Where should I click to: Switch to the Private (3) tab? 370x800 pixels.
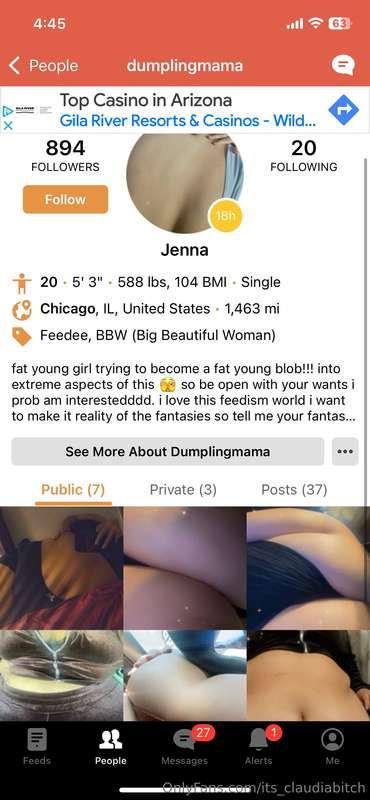183,490
